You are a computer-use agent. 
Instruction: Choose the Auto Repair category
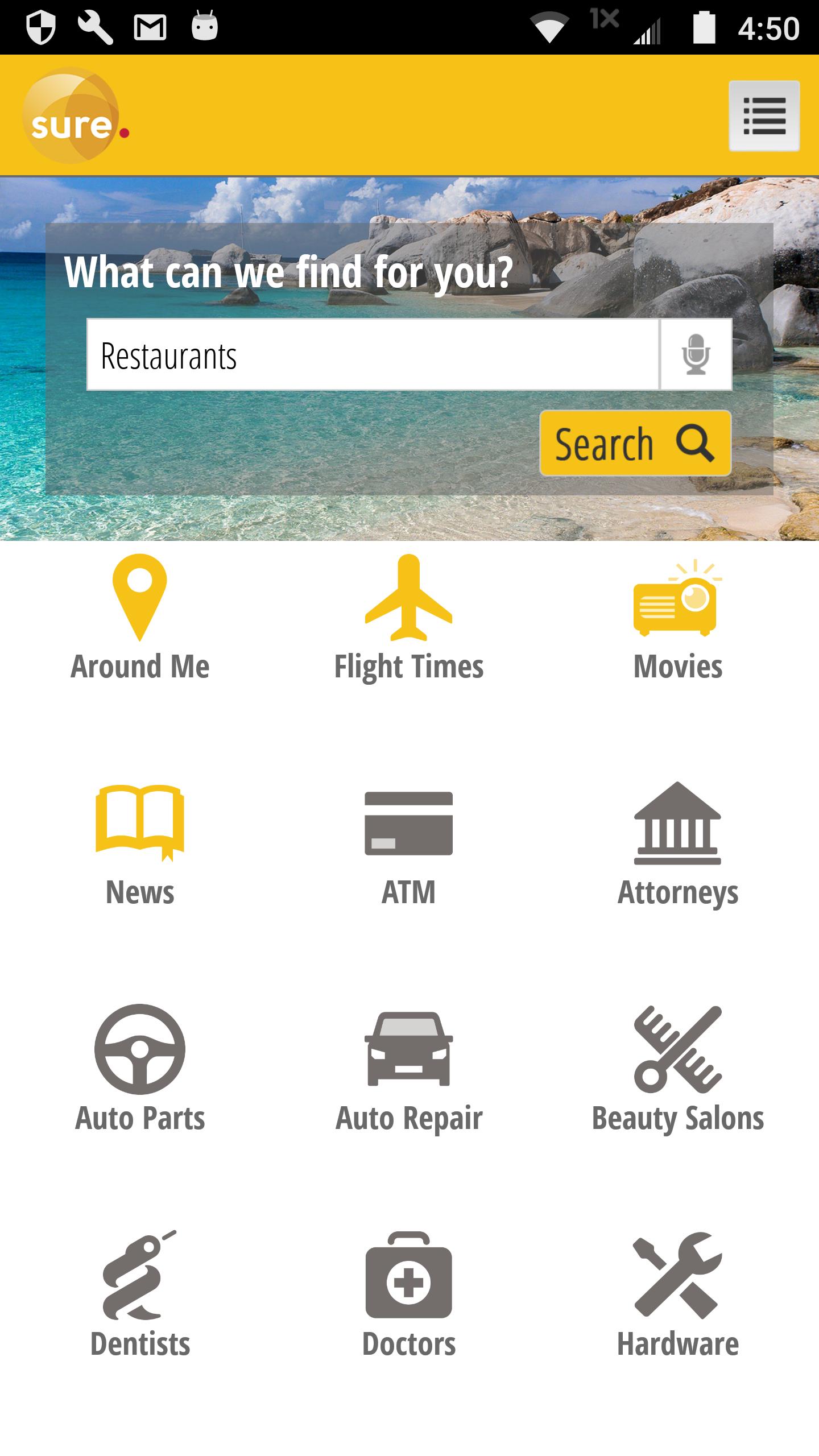tap(408, 1070)
